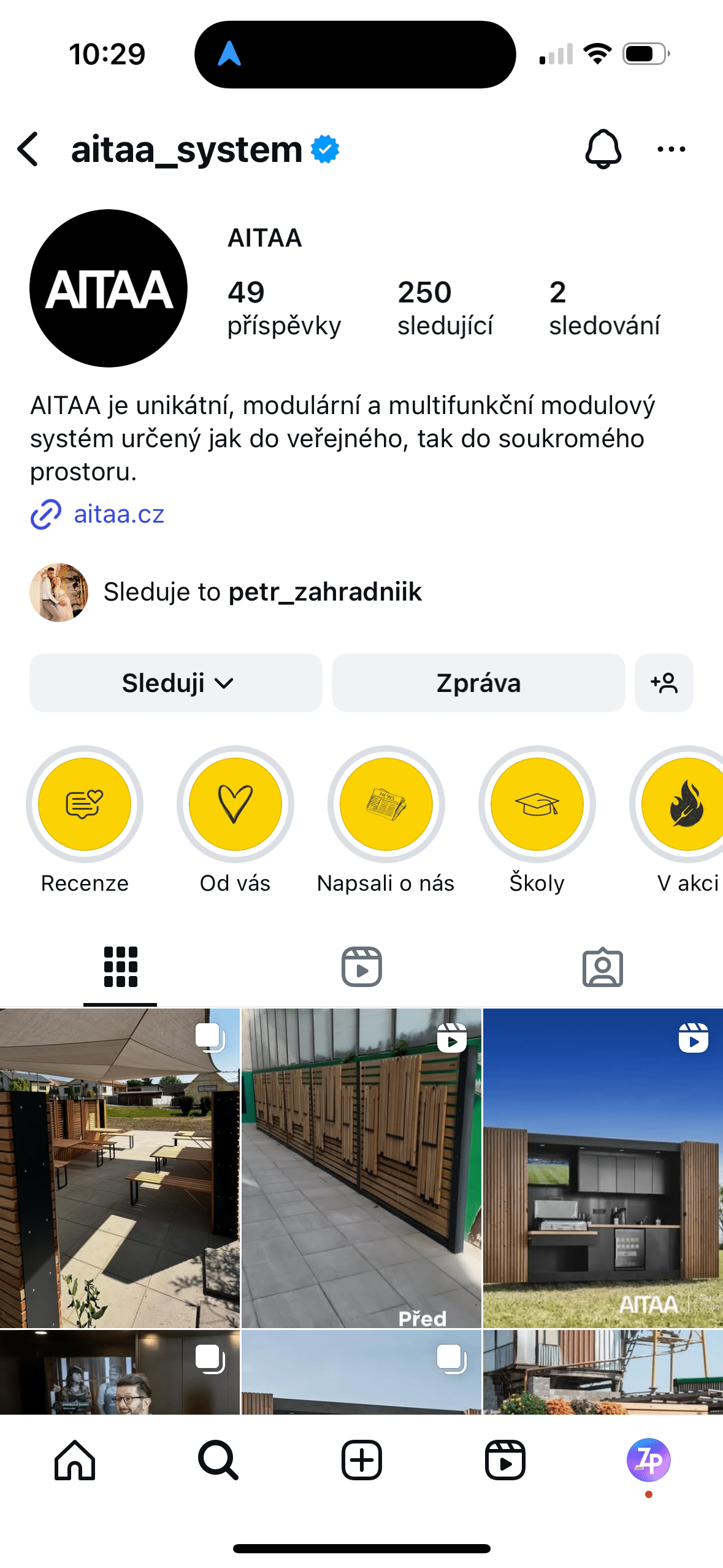723x1568 pixels.
Task: View the Od vás highlight
Action: 235,804
